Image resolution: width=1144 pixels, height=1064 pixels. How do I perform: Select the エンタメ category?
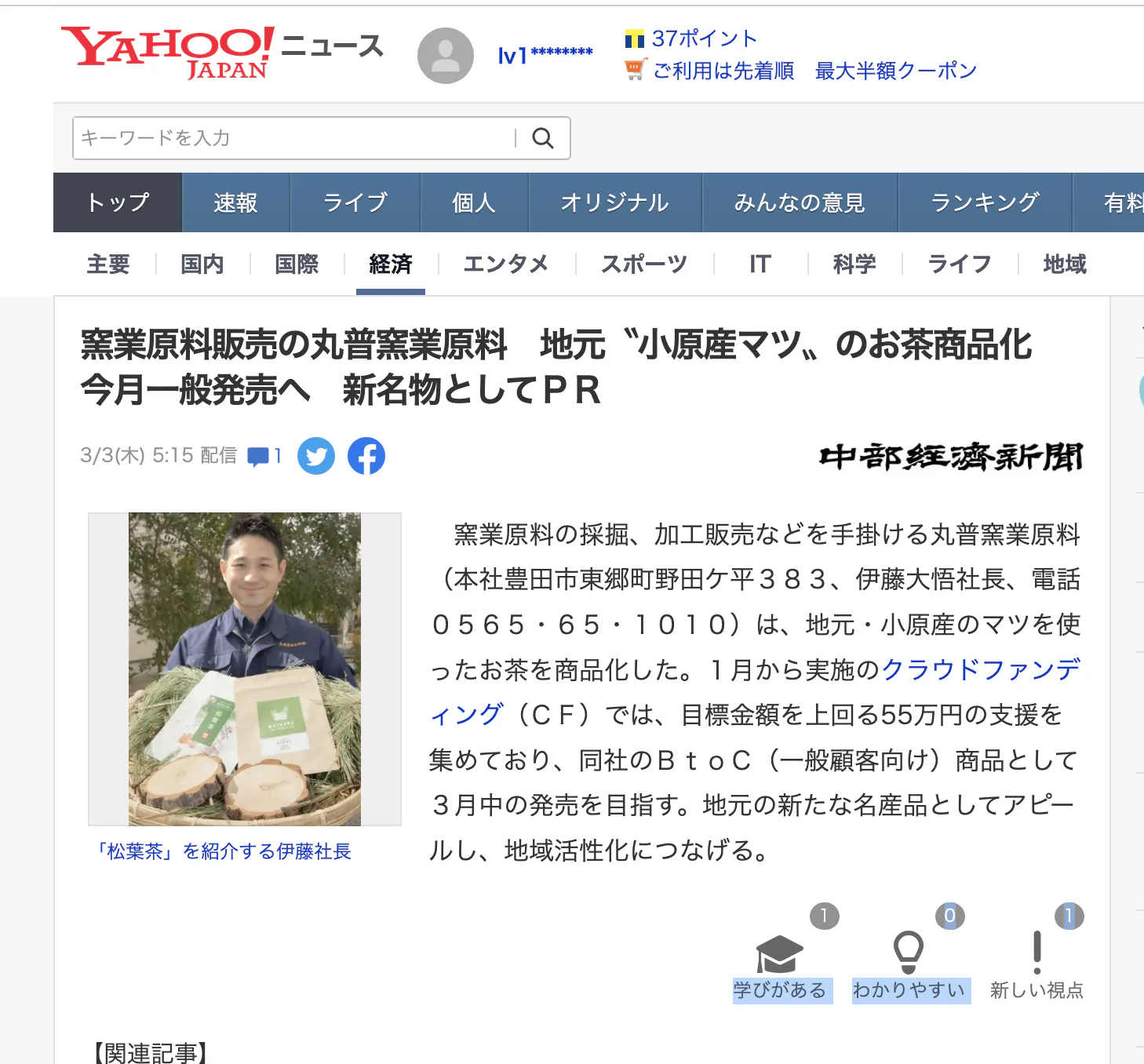pos(505,264)
